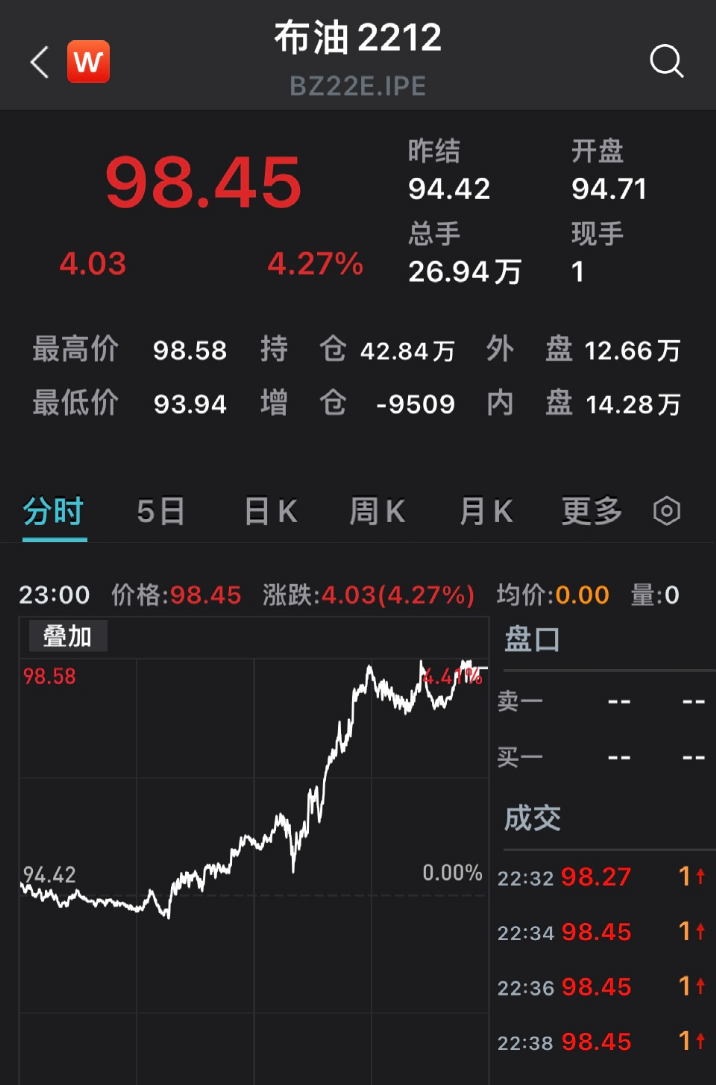This screenshot has height=1085, width=716.
Task: Select the 成交 trades tab
Action: coord(532,818)
